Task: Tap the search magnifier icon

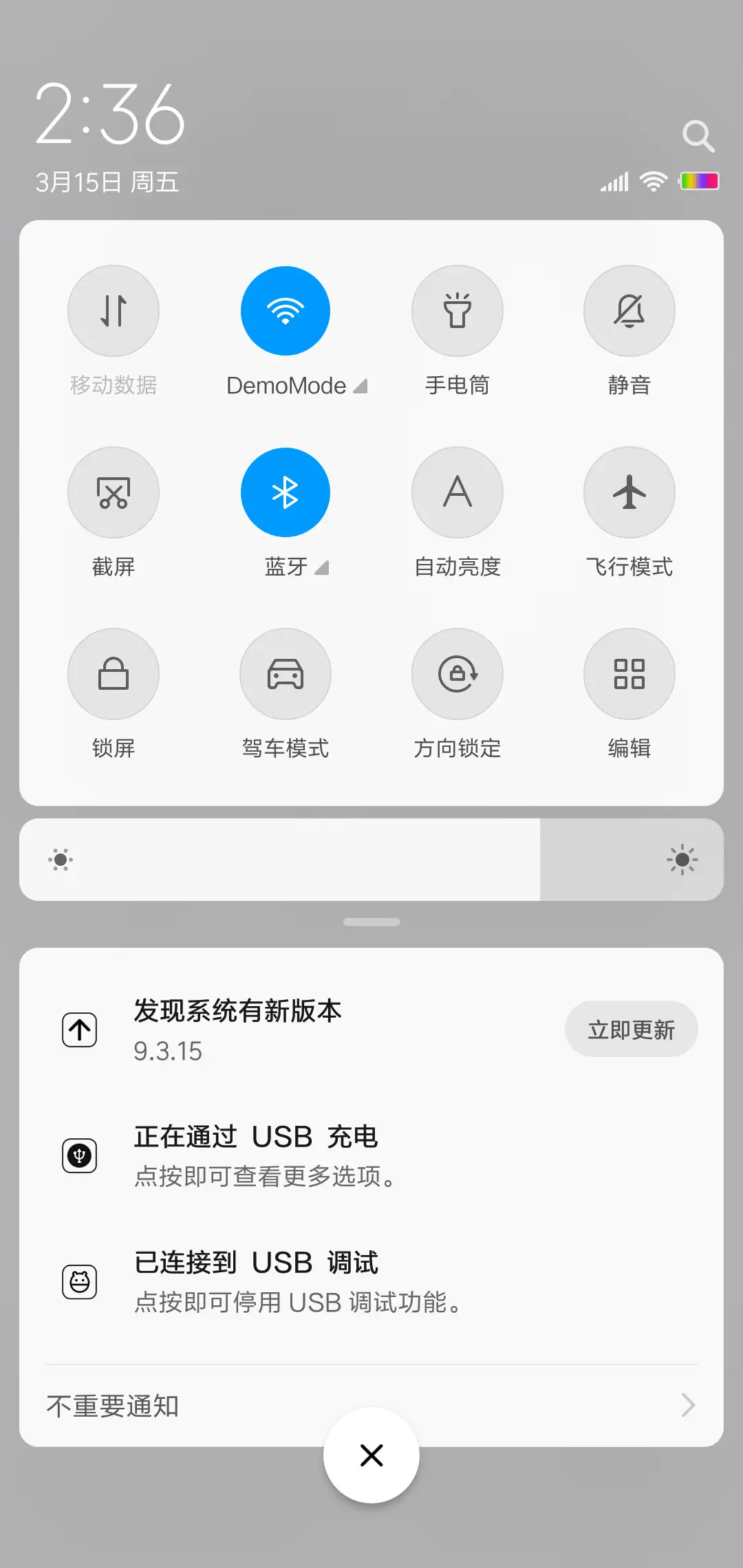Action: (x=699, y=135)
